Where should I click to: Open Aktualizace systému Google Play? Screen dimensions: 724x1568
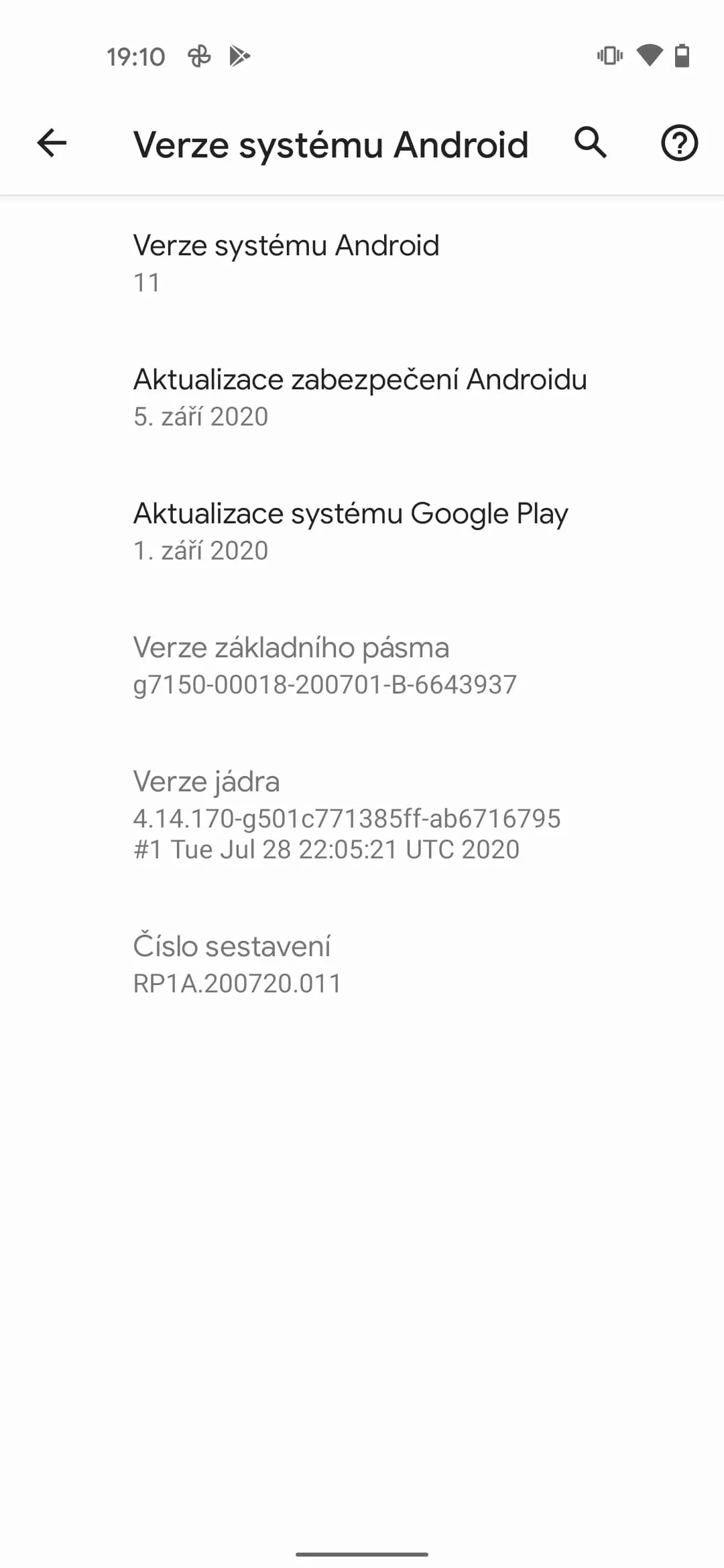pyautogui.click(x=362, y=531)
